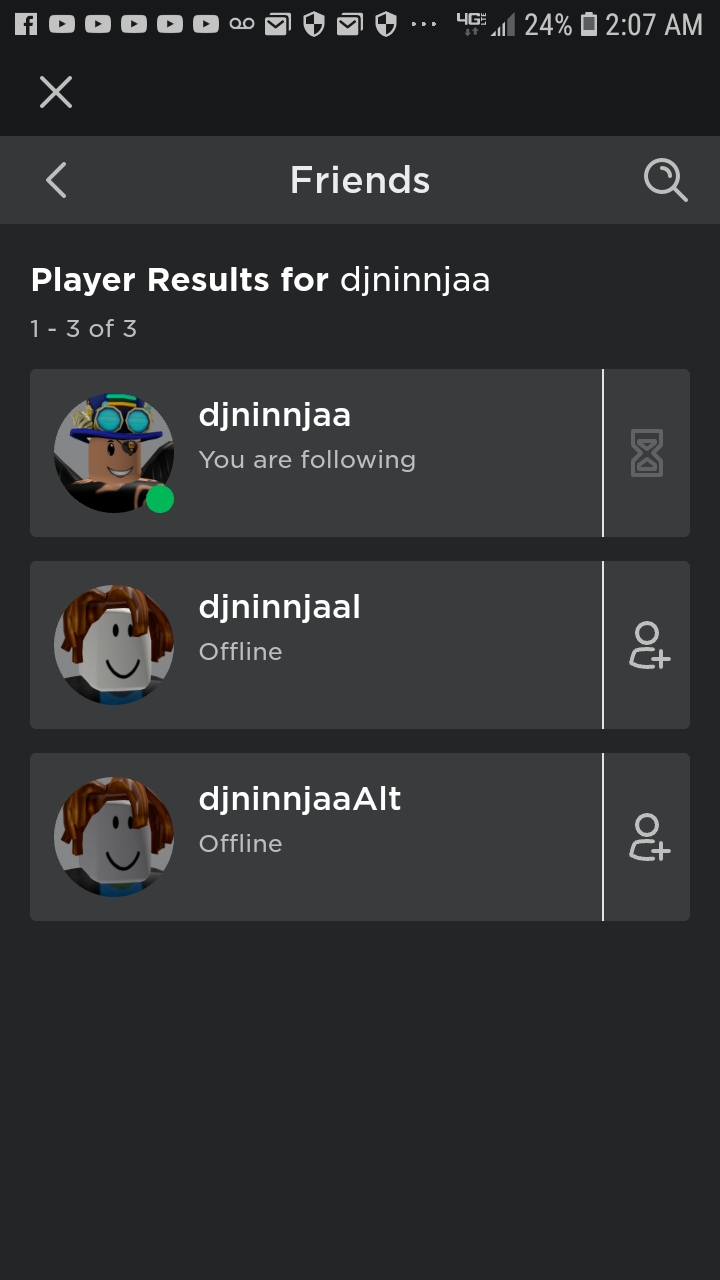This screenshot has width=720, height=1280.
Task: Tap the pending request hourglass for djninnjaa
Action: 647,453
